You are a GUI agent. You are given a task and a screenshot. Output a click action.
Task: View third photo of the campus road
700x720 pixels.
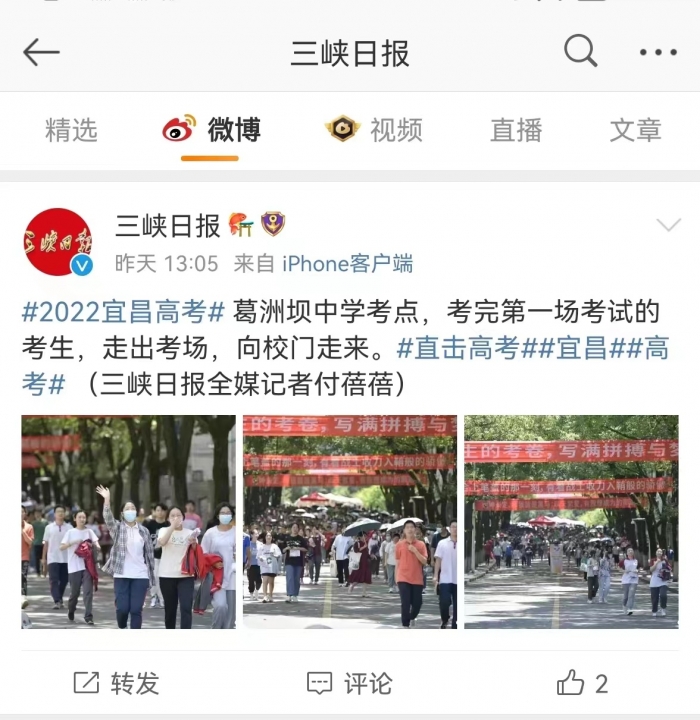click(x=570, y=522)
